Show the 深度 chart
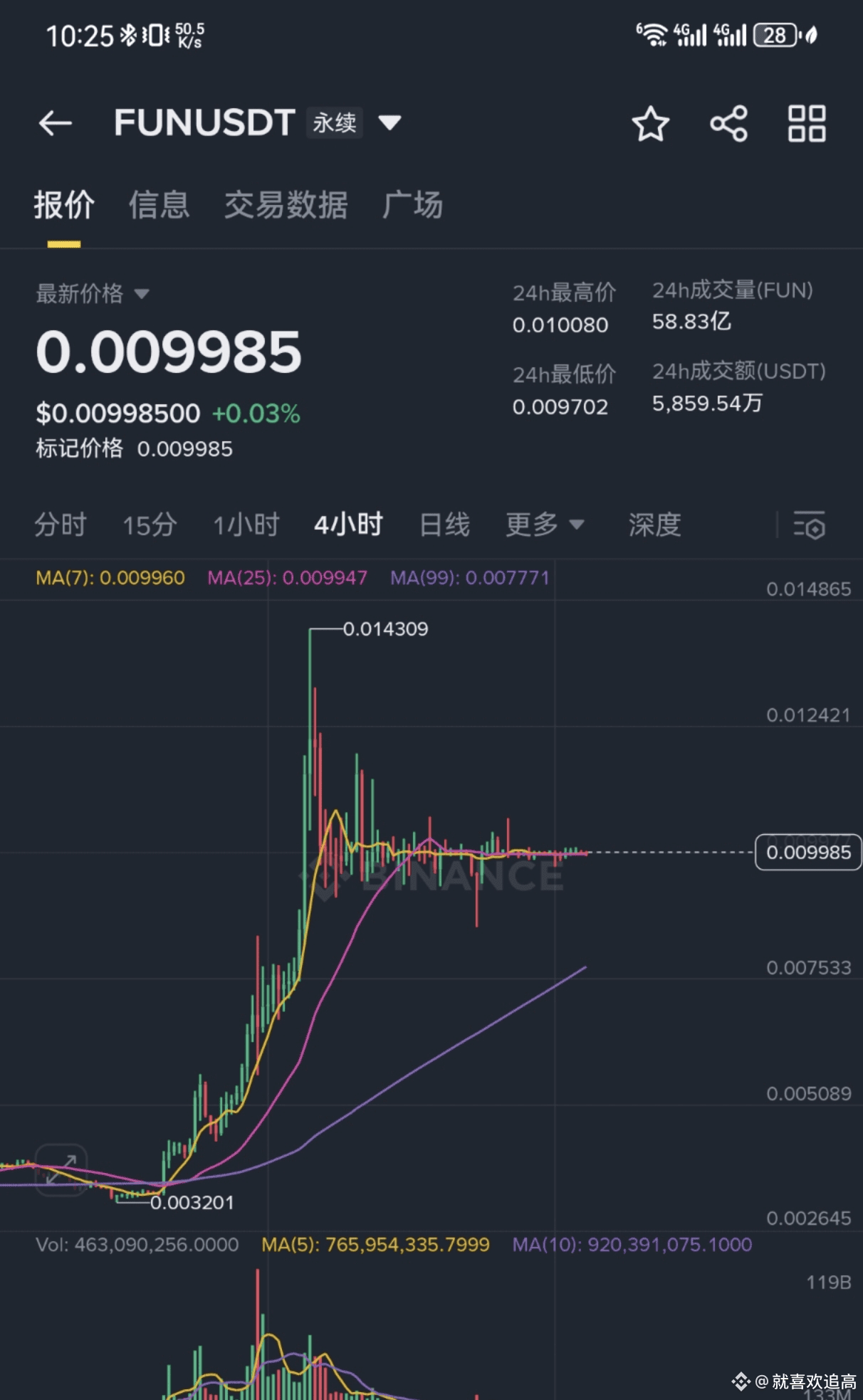The image size is (863, 1400). (654, 525)
